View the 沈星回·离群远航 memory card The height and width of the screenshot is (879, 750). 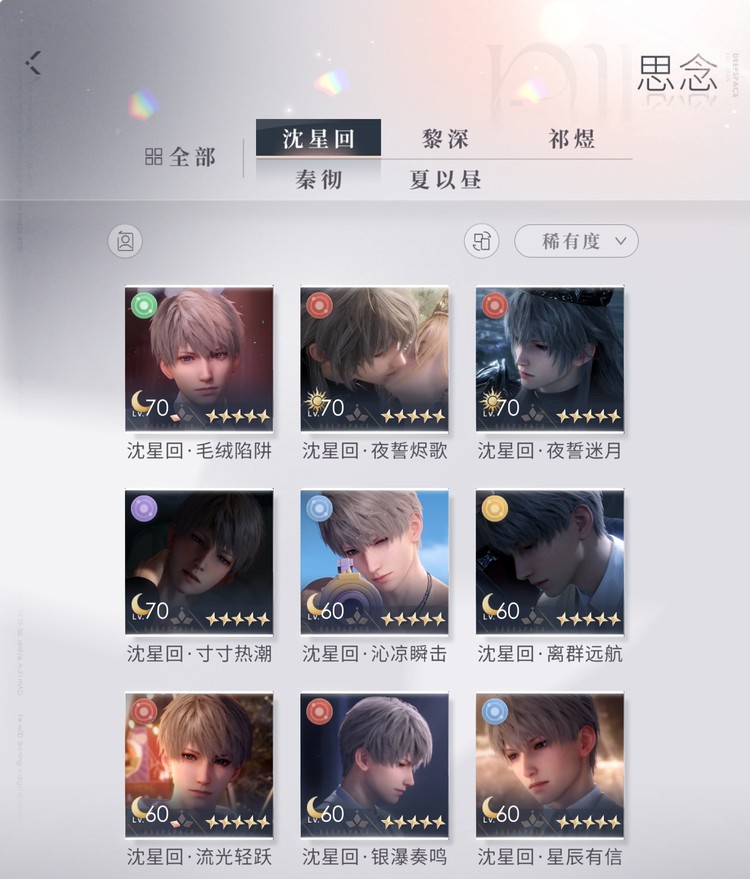point(549,561)
